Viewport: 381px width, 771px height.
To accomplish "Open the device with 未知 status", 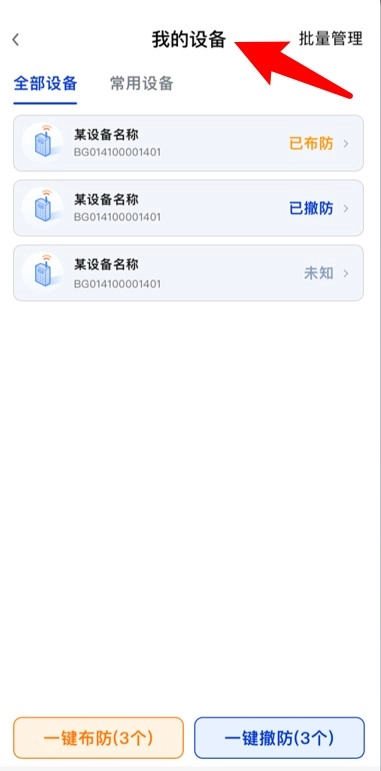I will 188,273.
